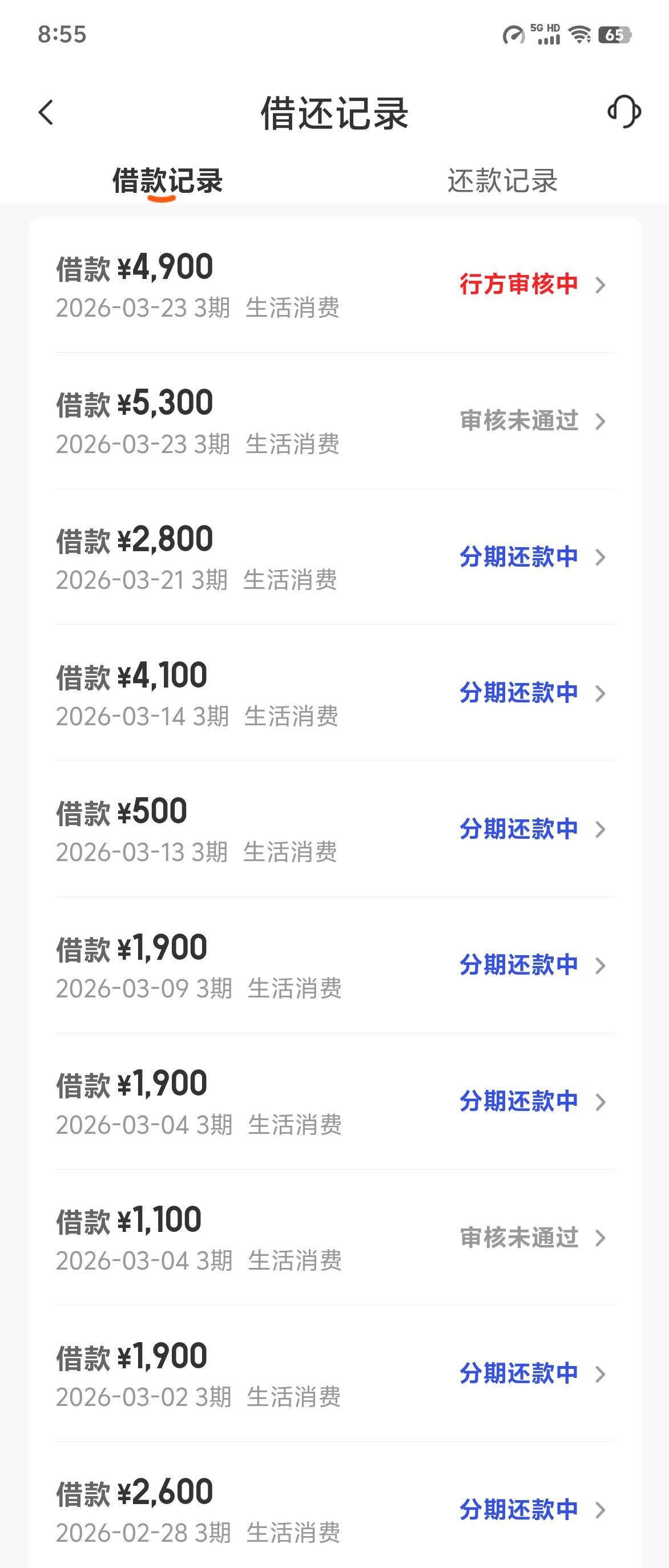Open the ¥2,800 loan from 2026-03-21
669x1568 pixels.
click(x=335, y=557)
